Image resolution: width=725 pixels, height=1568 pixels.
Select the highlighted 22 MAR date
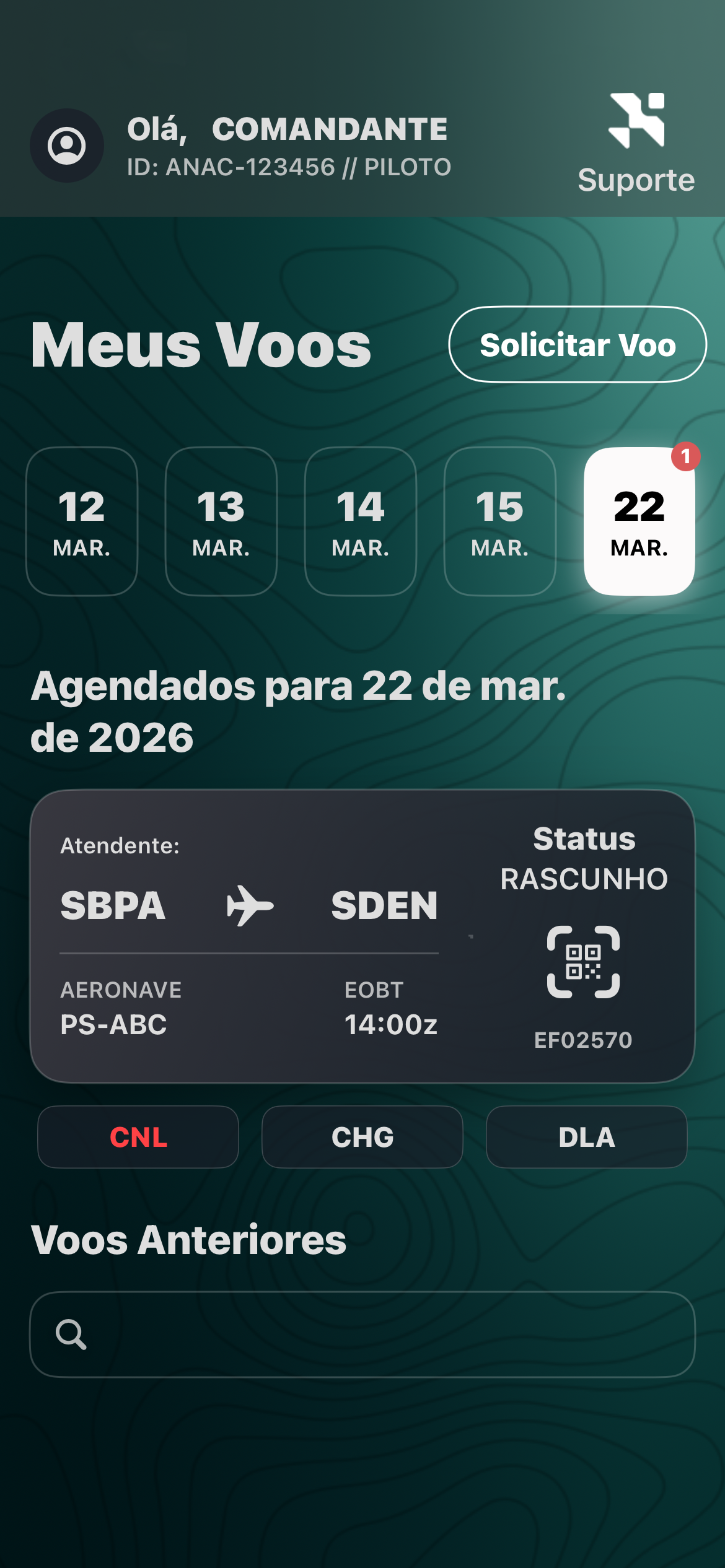(x=638, y=523)
